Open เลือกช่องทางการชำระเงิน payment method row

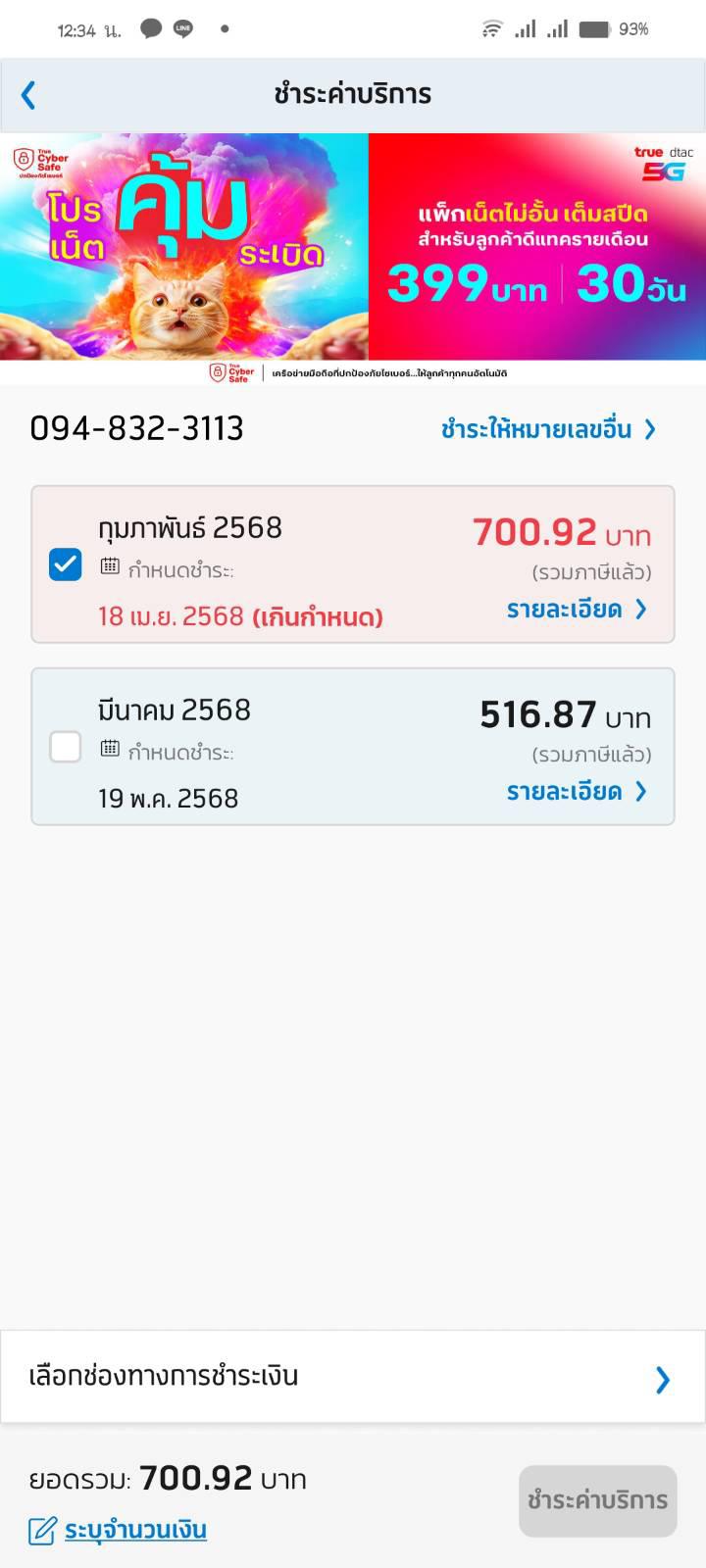pos(353,1377)
